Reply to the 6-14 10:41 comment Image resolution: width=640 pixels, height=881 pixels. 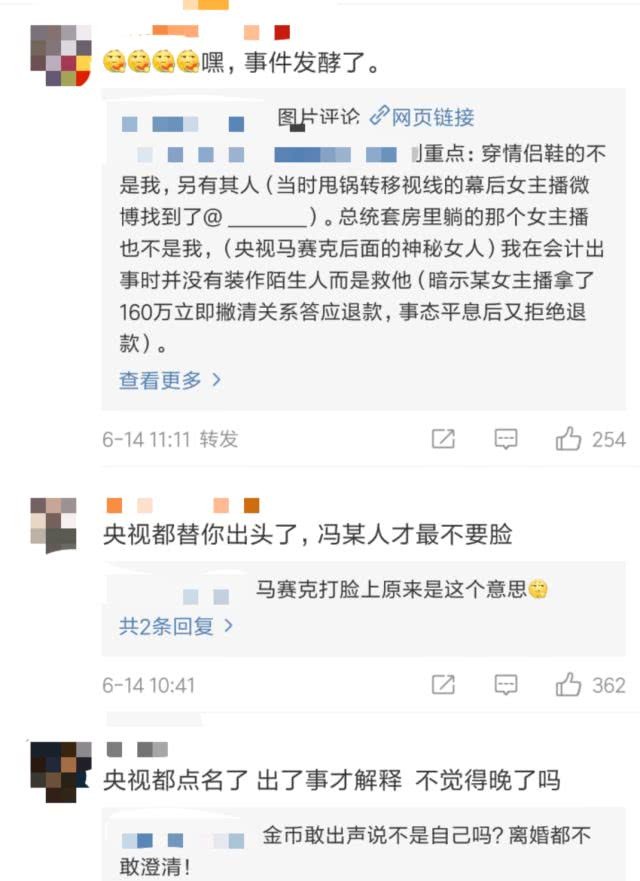coord(507,685)
